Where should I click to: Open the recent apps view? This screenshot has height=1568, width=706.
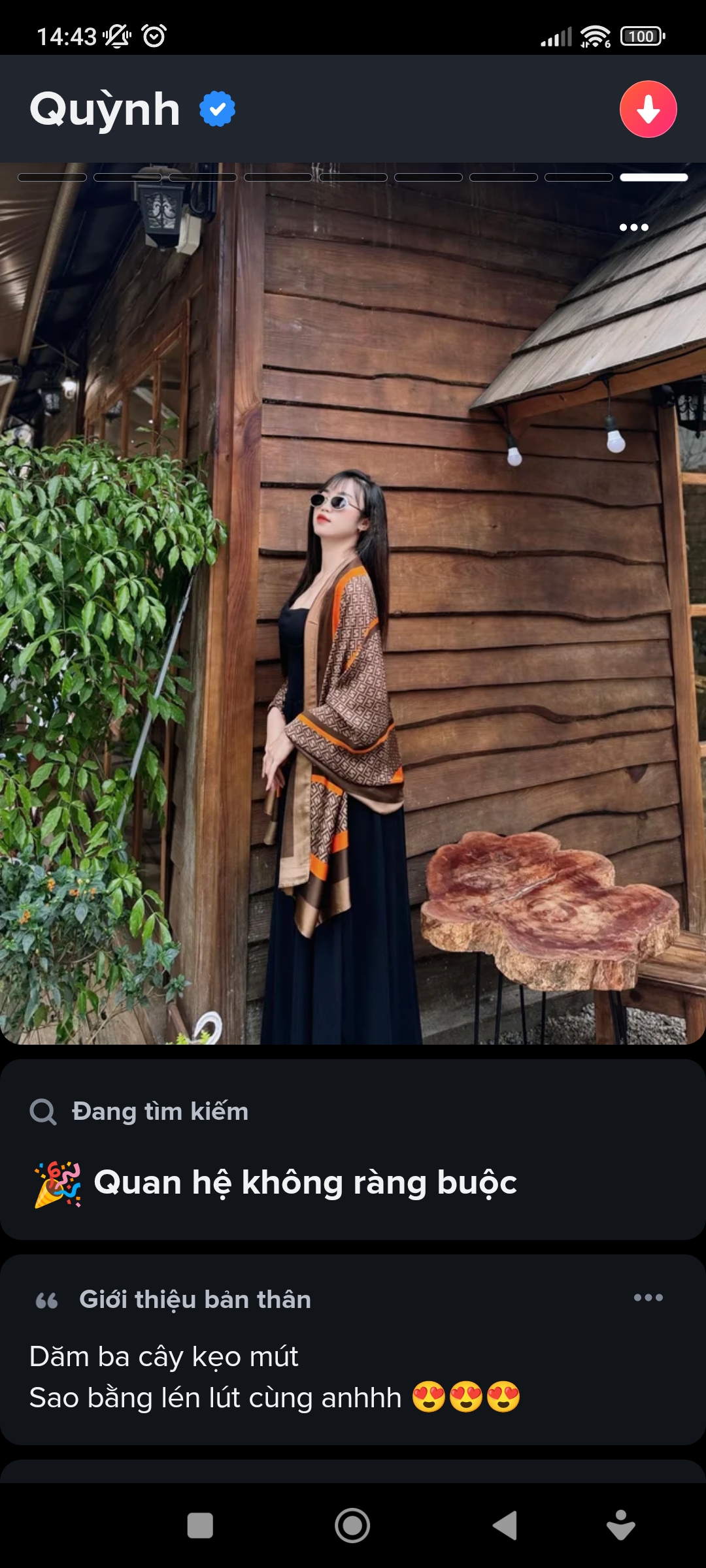click(200, 1526)
